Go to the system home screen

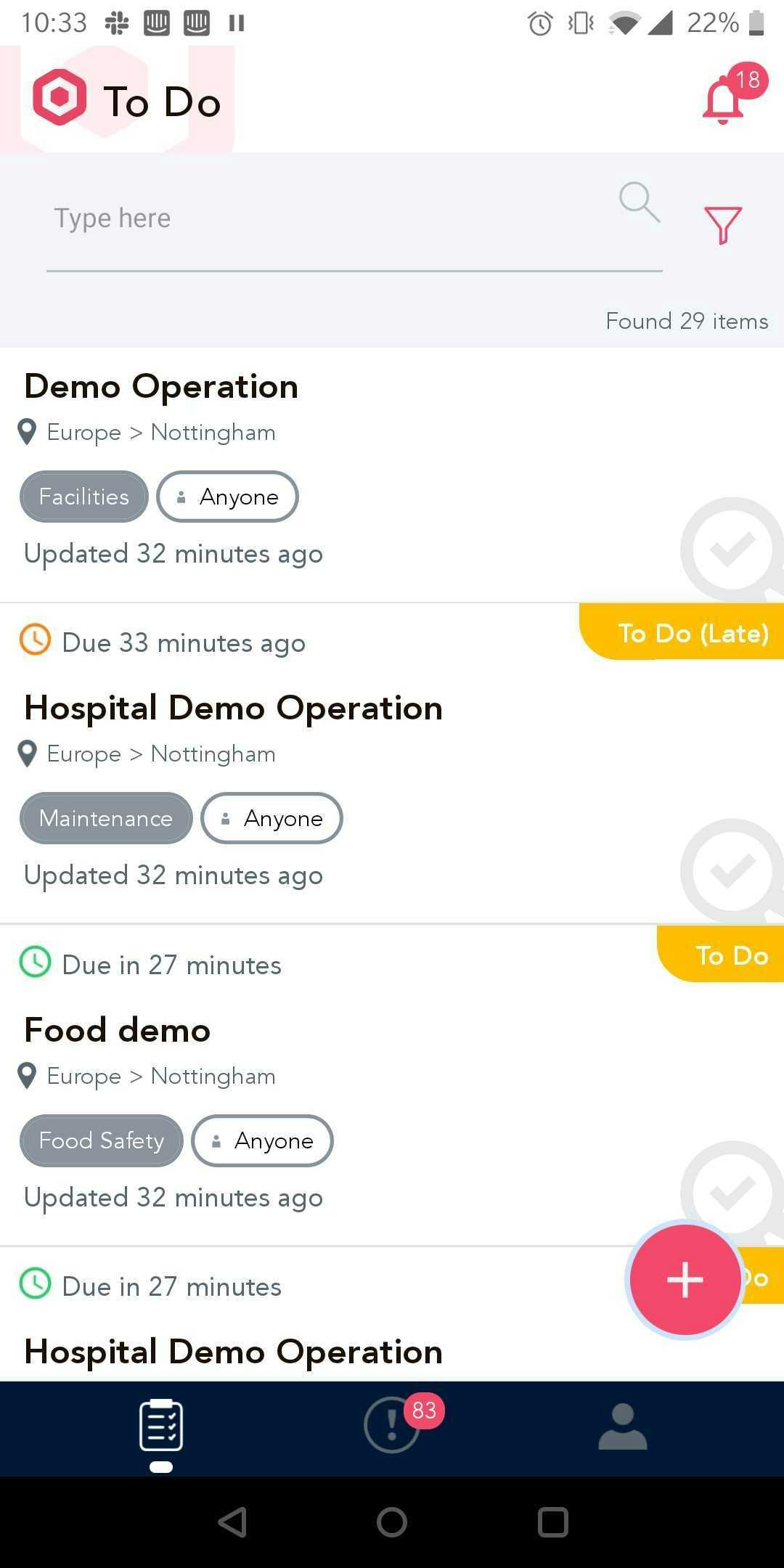pos(392,1522)
